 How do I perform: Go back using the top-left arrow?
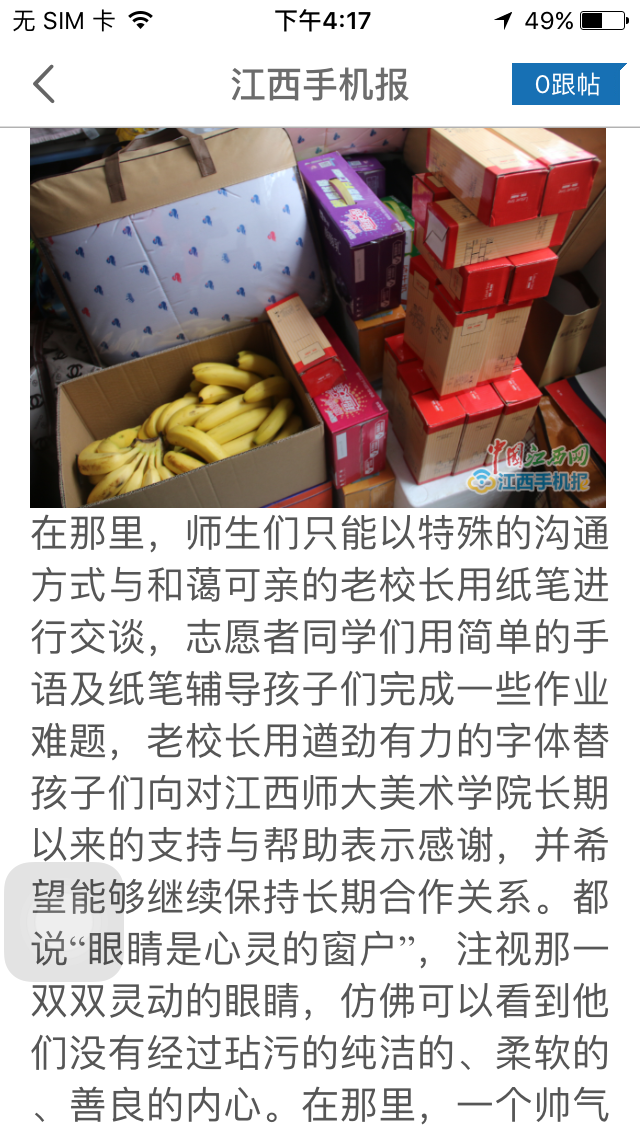tap(44, 85)
